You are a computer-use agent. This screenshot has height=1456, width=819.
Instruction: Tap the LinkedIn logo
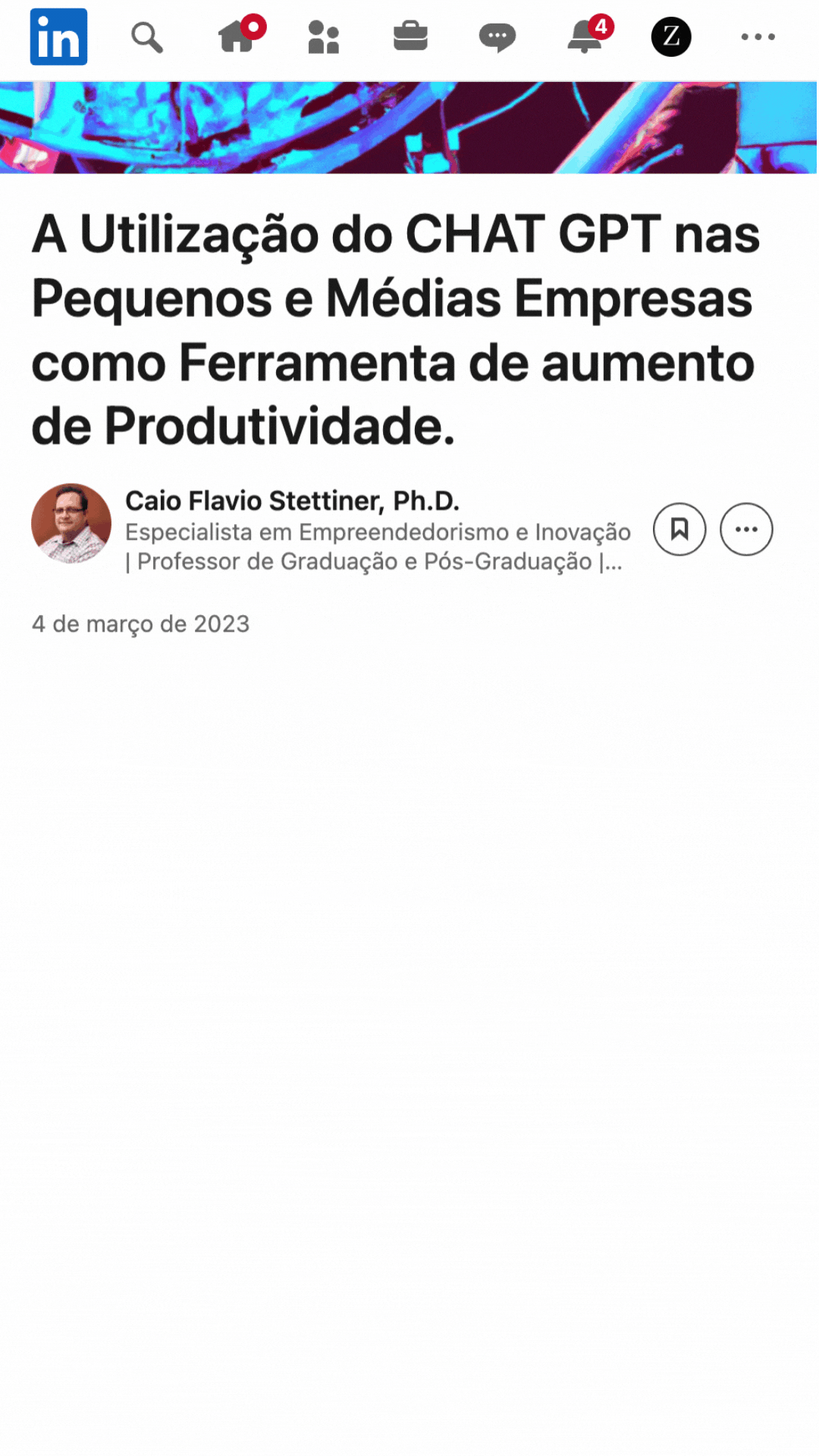point(58,37)
